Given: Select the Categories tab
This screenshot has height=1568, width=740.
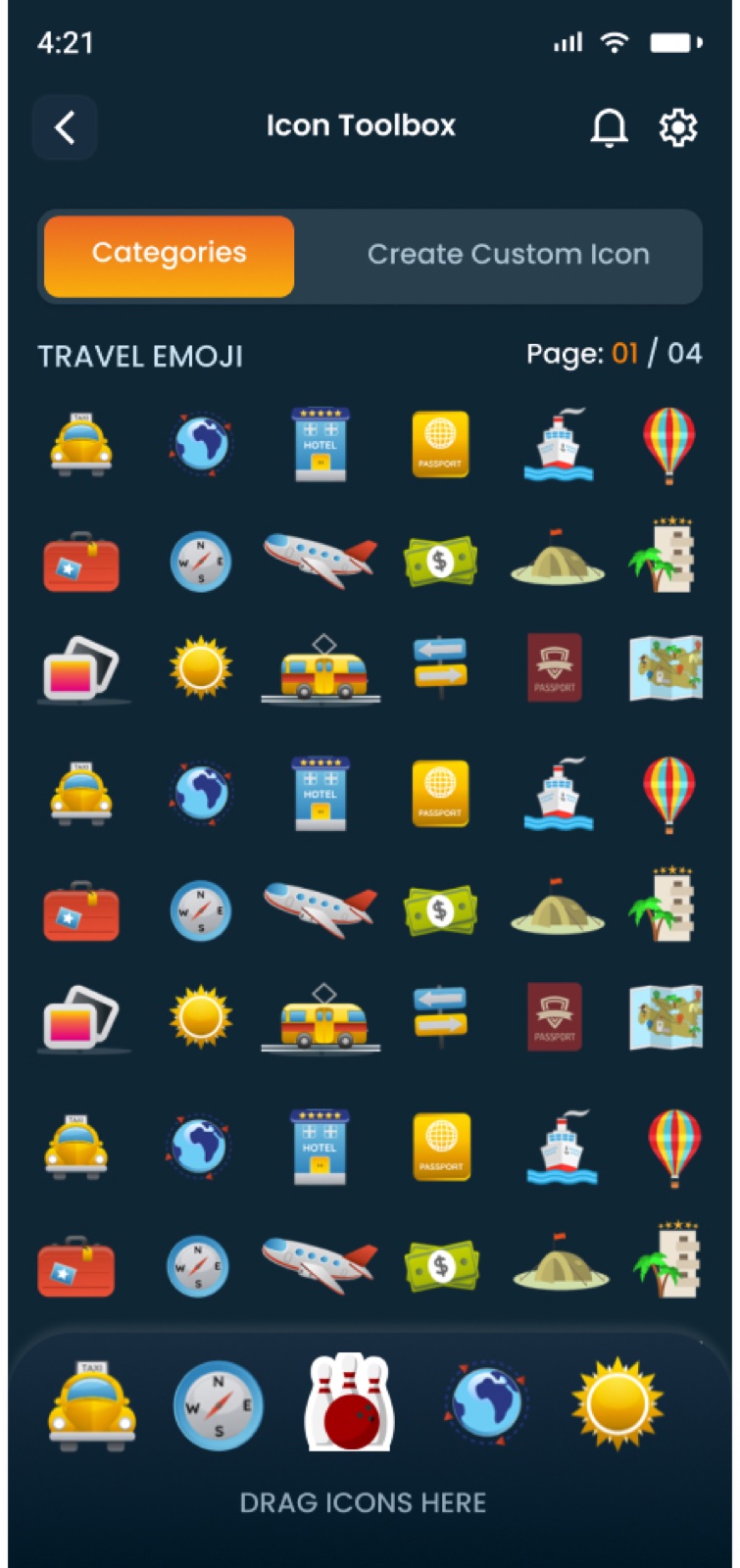Looking at the screenshot, I should point(169,256).
